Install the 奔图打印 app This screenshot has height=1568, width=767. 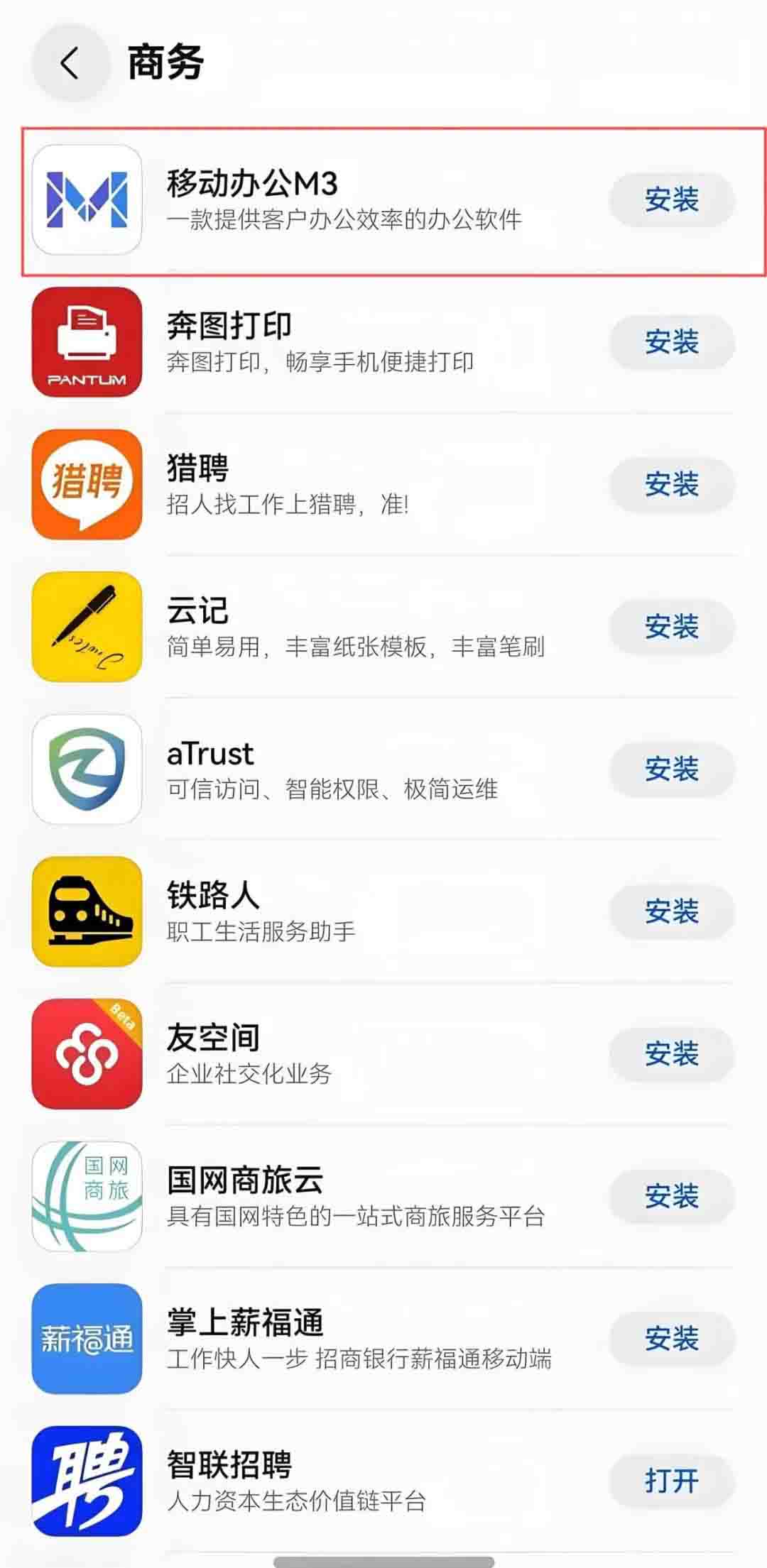(671, 342)
